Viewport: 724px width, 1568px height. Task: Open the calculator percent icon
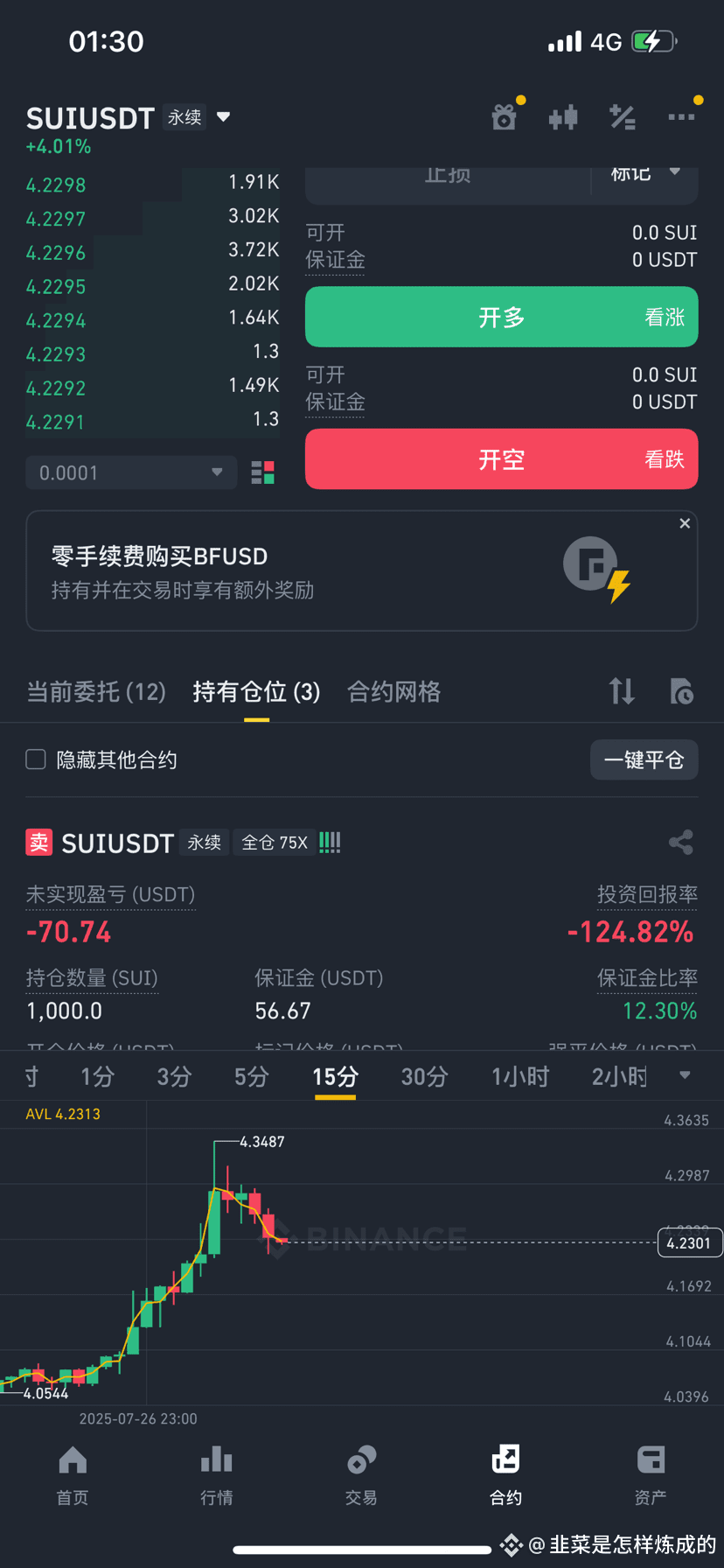point(622,116)
